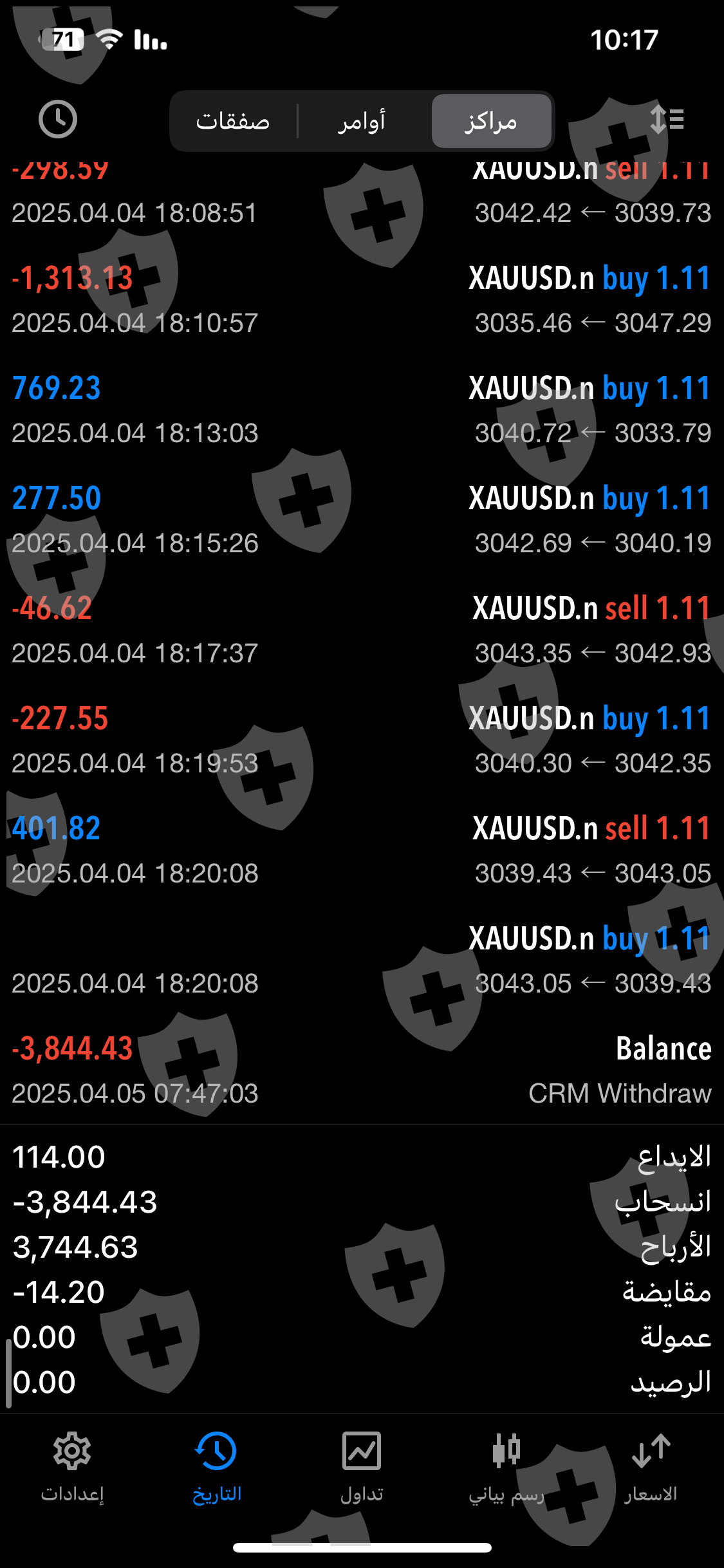Switch to the صفقات segment

[x=233, y=121]
